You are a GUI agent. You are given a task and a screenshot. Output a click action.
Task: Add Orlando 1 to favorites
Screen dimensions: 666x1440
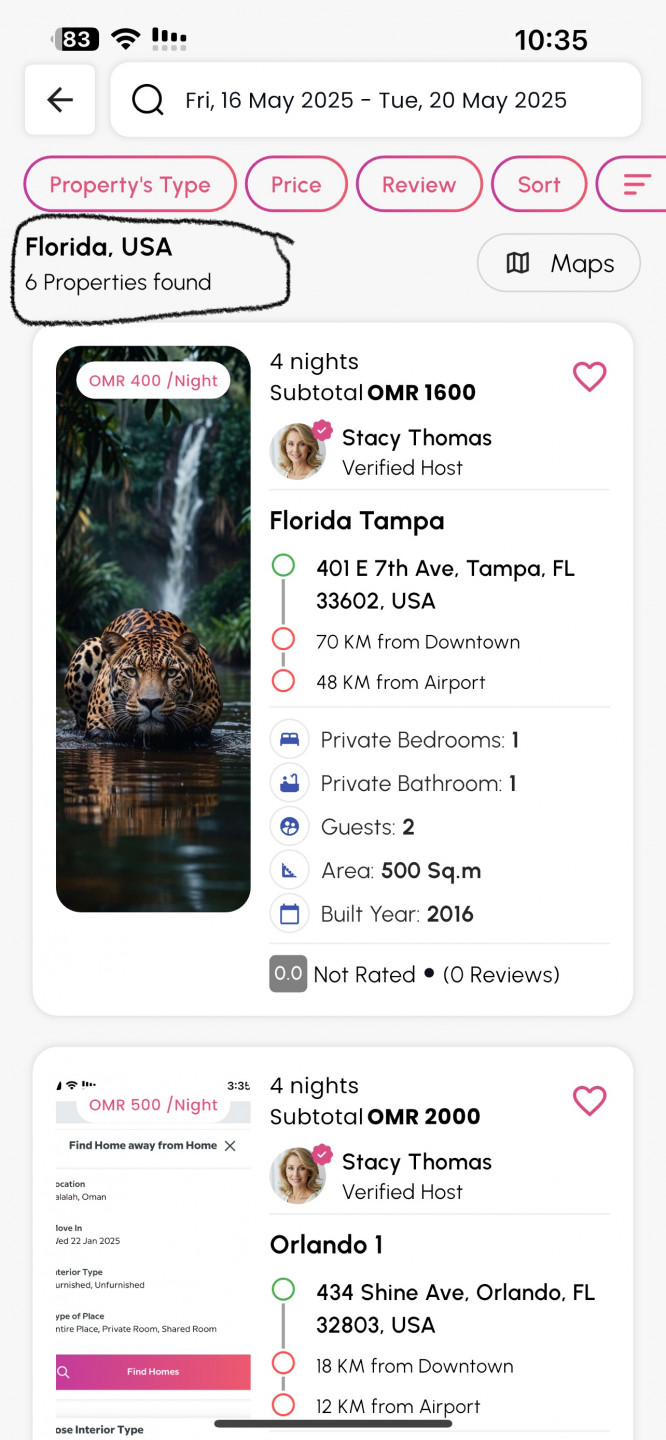click(589, 1101)
